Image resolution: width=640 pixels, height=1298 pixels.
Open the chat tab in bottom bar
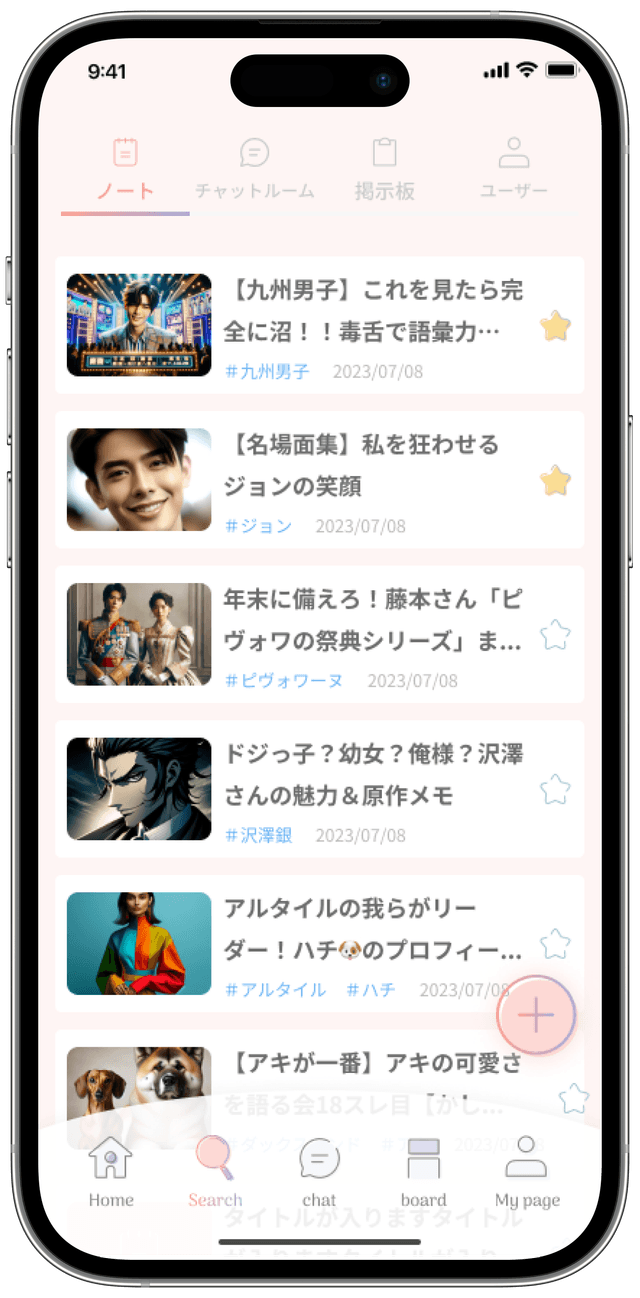pyautogui.click(x=319, y=1172)
